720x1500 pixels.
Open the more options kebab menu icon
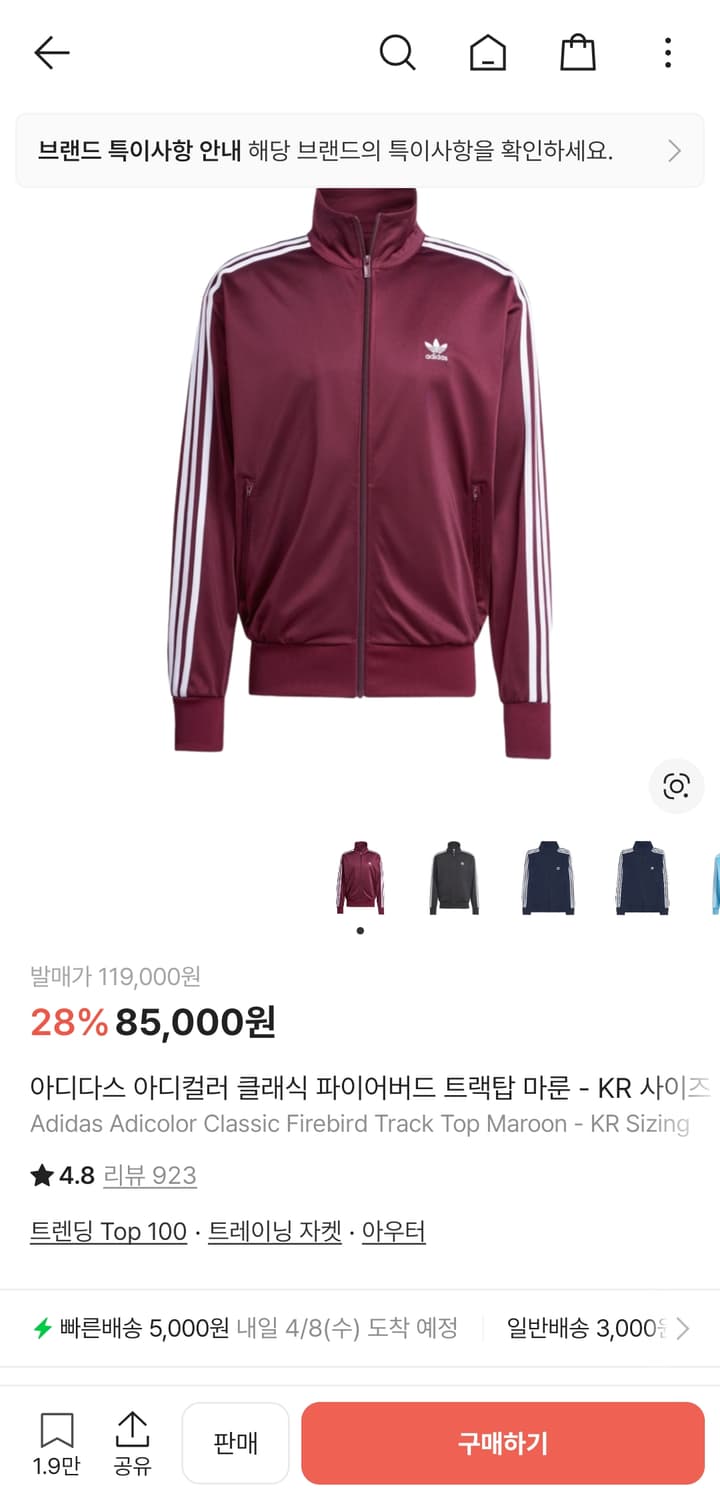[x=666, y=52]
